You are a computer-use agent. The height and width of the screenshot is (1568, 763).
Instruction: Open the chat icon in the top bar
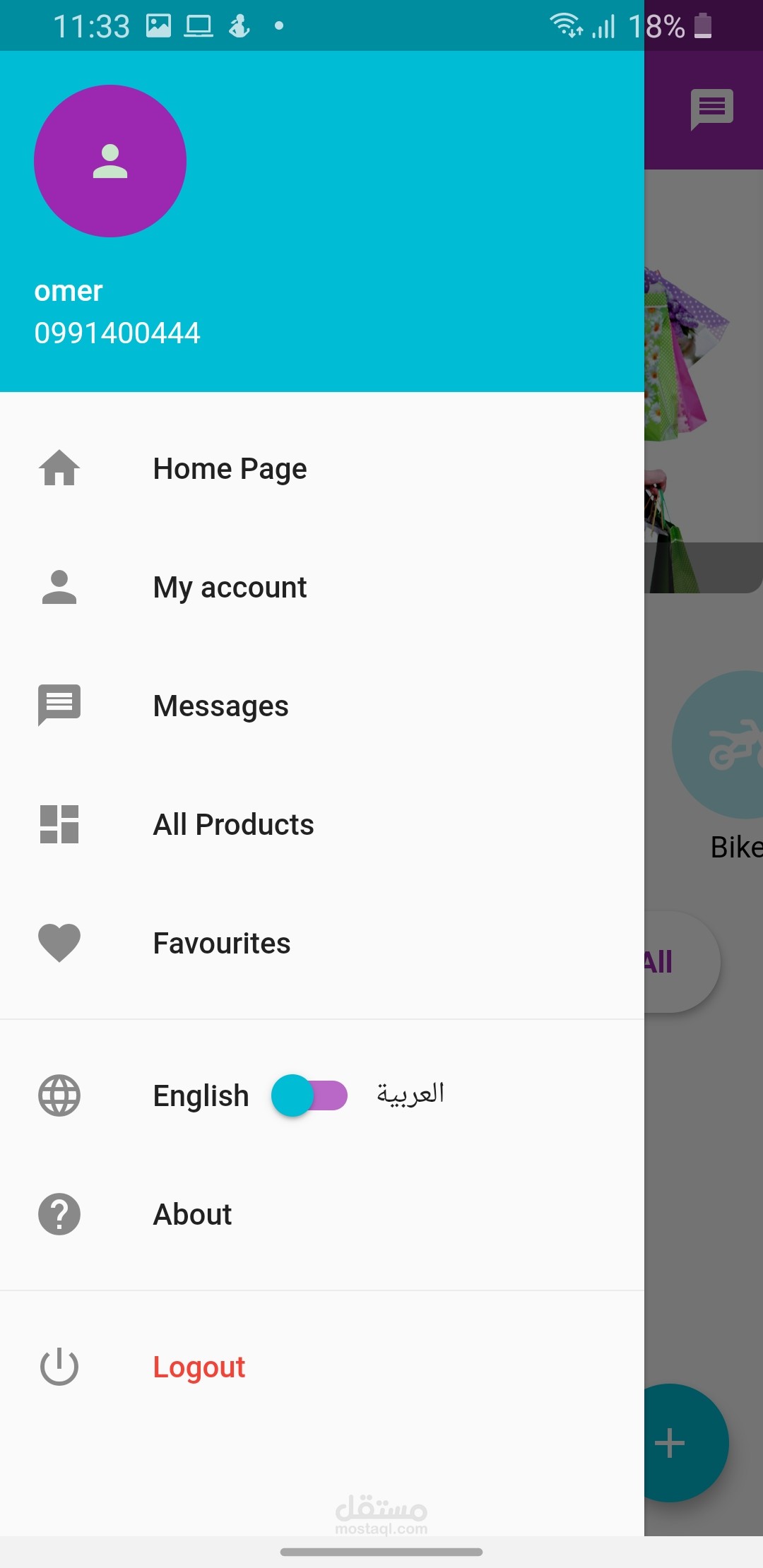coord(711,109)
